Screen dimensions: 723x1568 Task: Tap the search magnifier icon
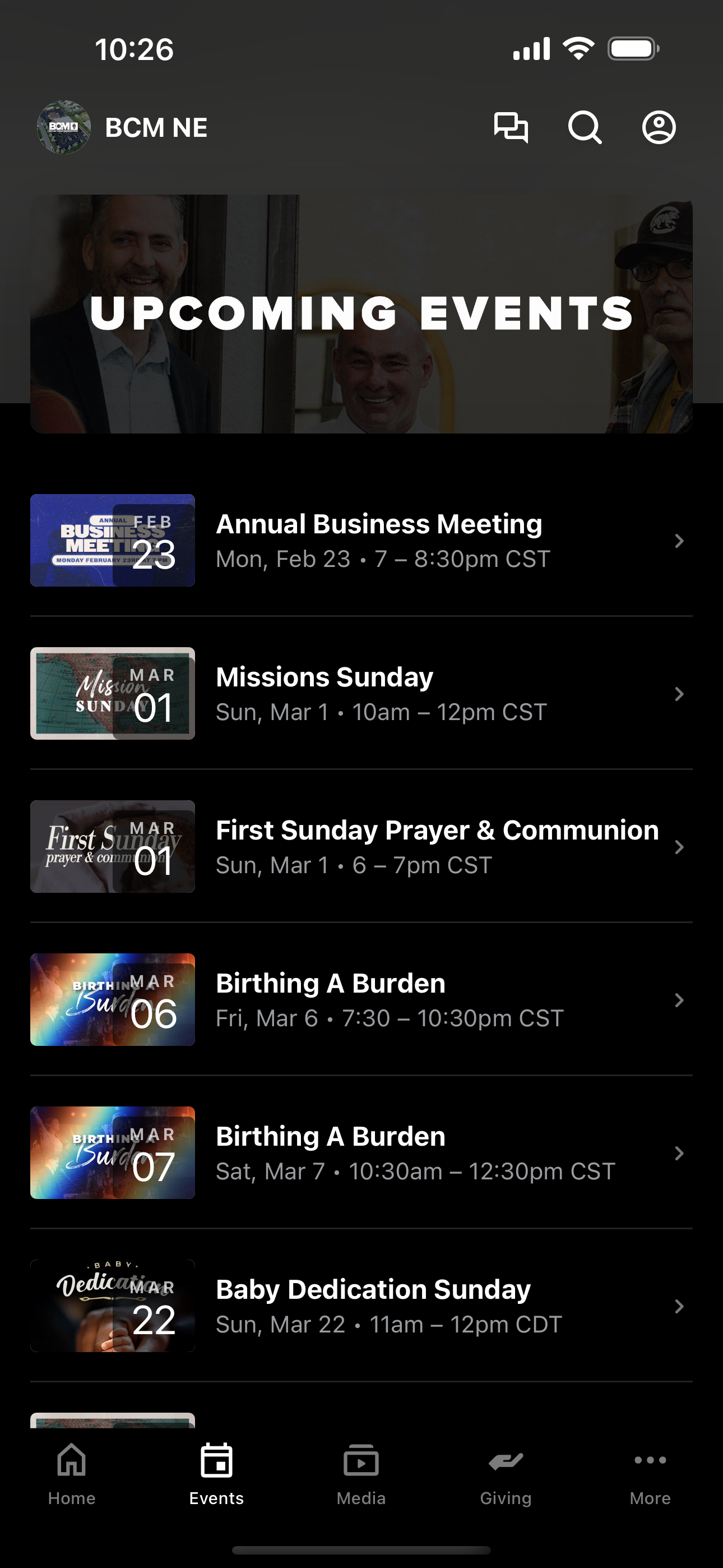[585, 128]
